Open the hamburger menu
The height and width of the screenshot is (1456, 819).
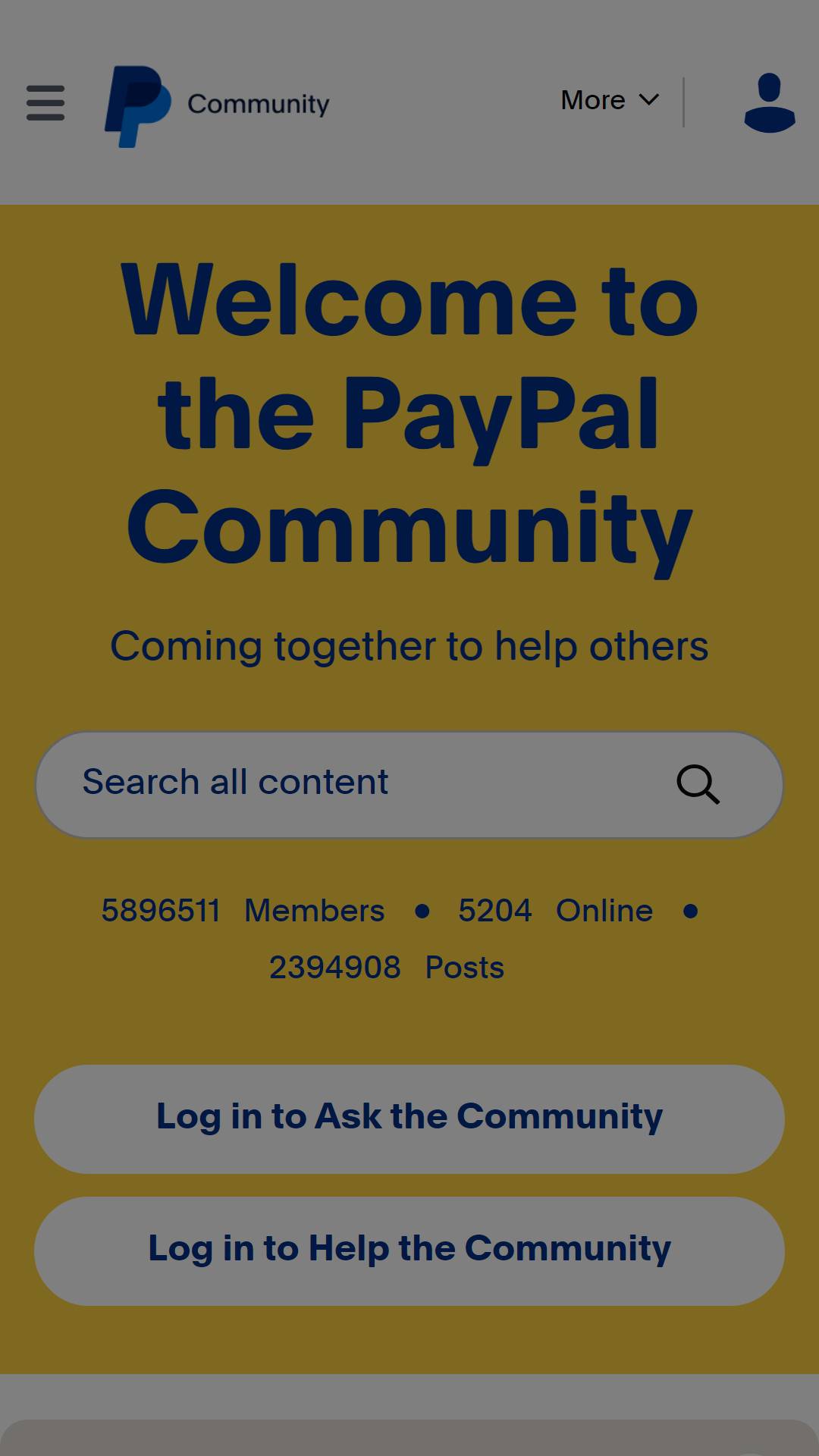tap(45, 102)
